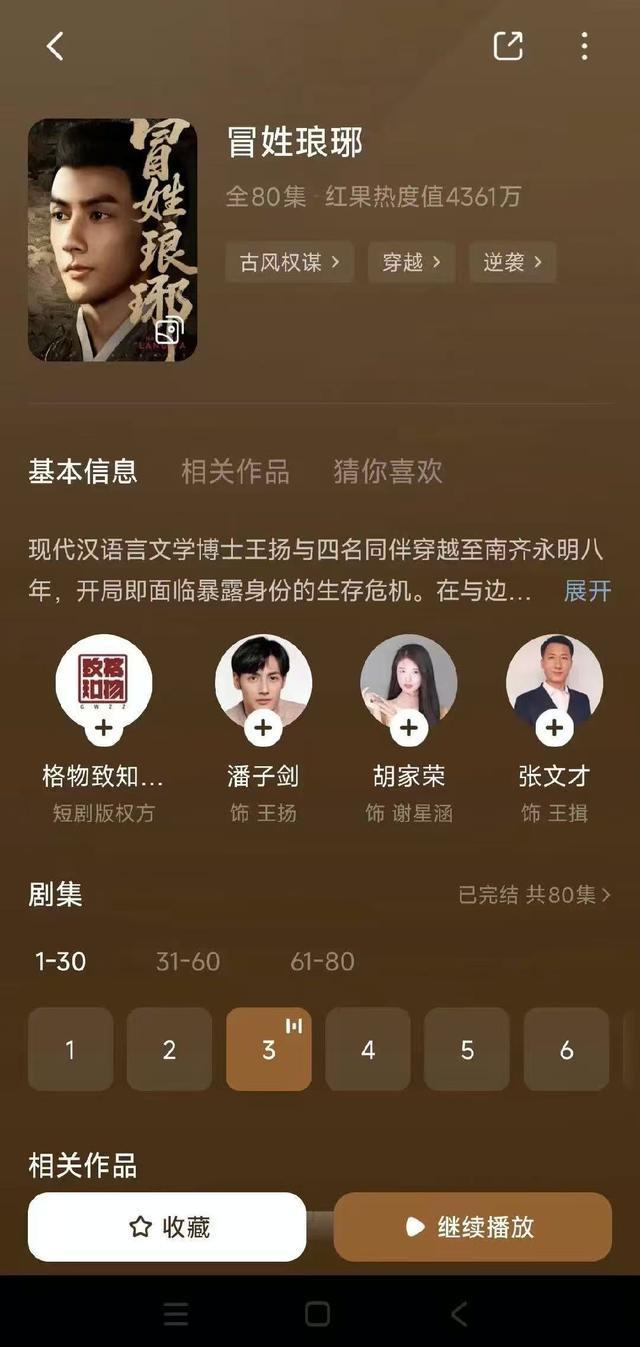Show episodes 31-60

(188, 962)
